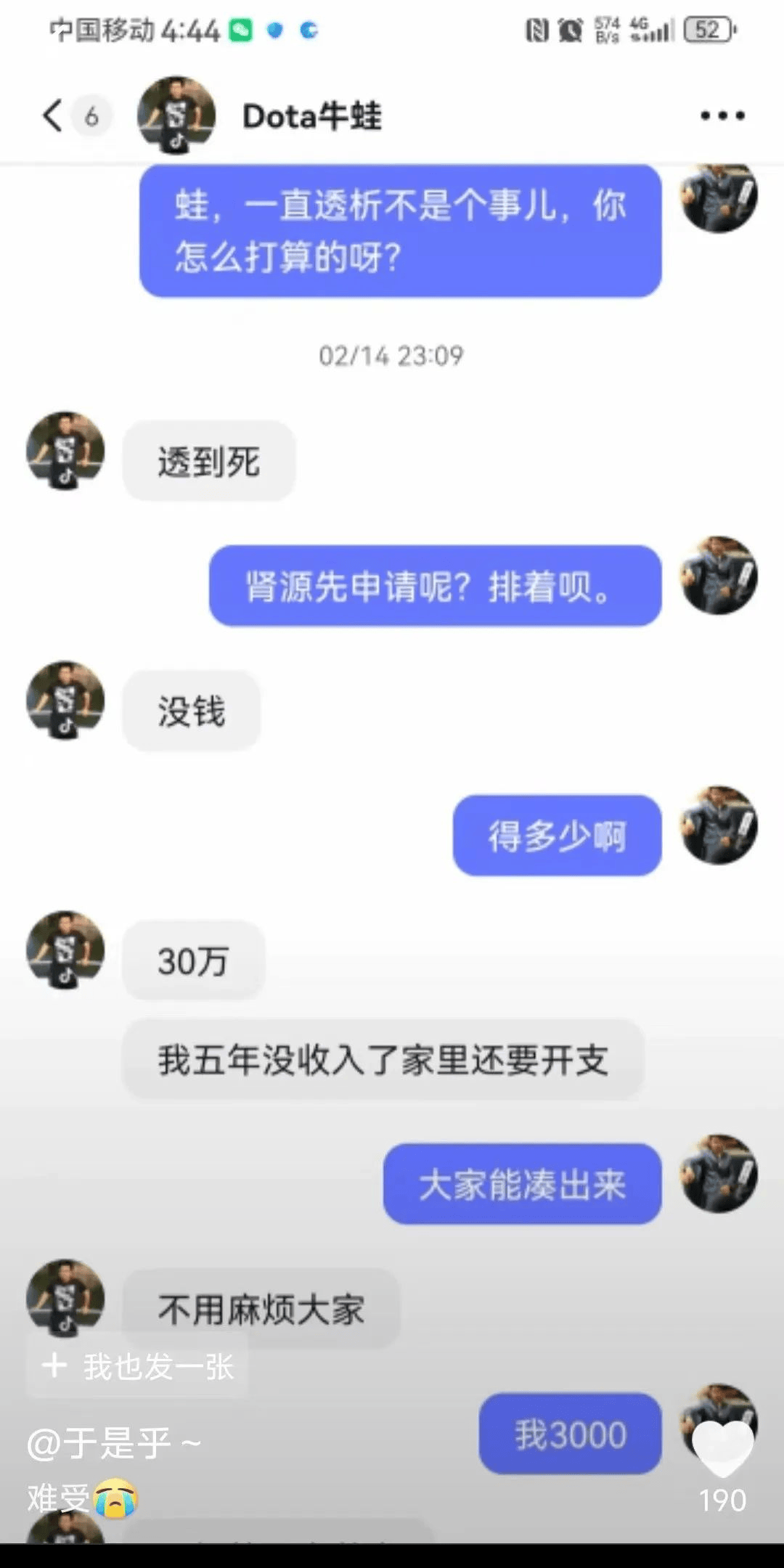The height and width of the screenshot is (1568, 784).
Task: Tap the 我也发一张 button
Action: coord(138,1367)
